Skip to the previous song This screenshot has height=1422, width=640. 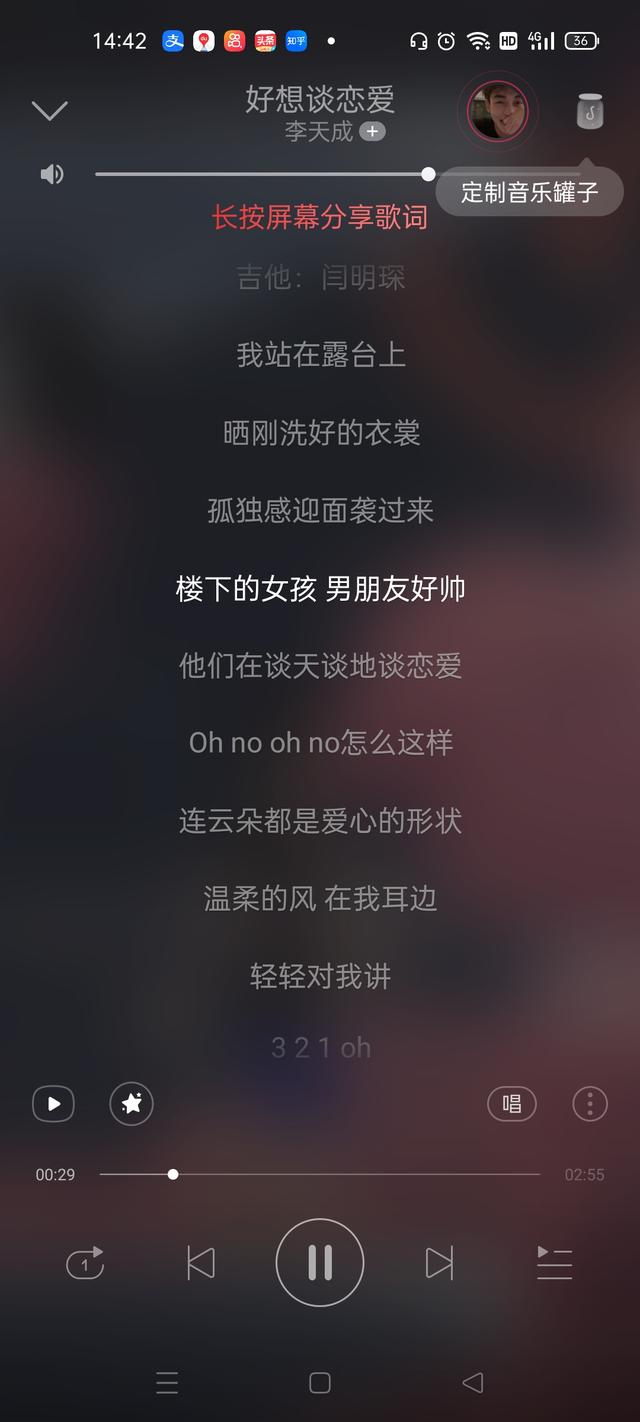pos(201,1263)
